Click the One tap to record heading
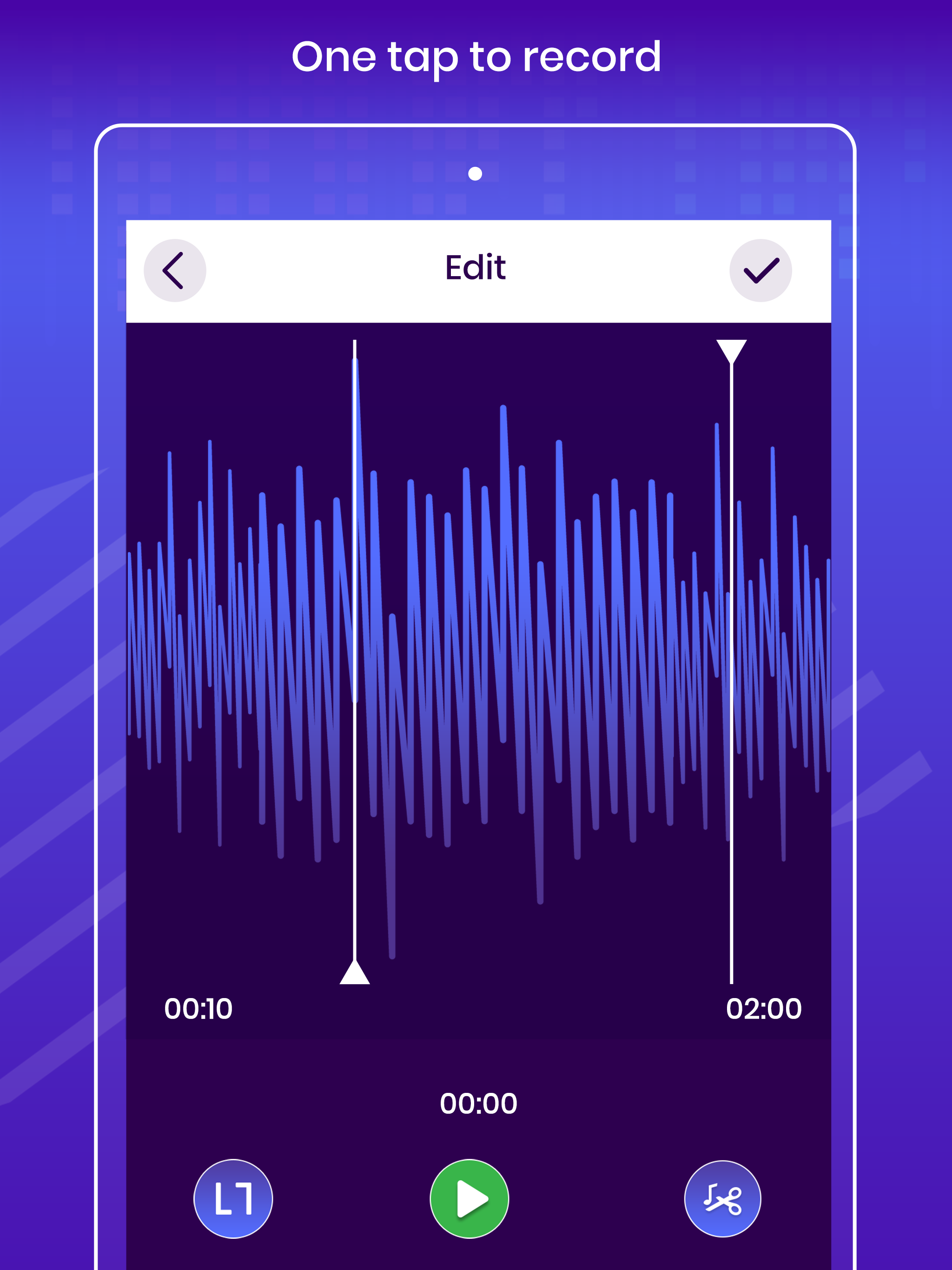The image size is (952, 1270). click(476, 56)
